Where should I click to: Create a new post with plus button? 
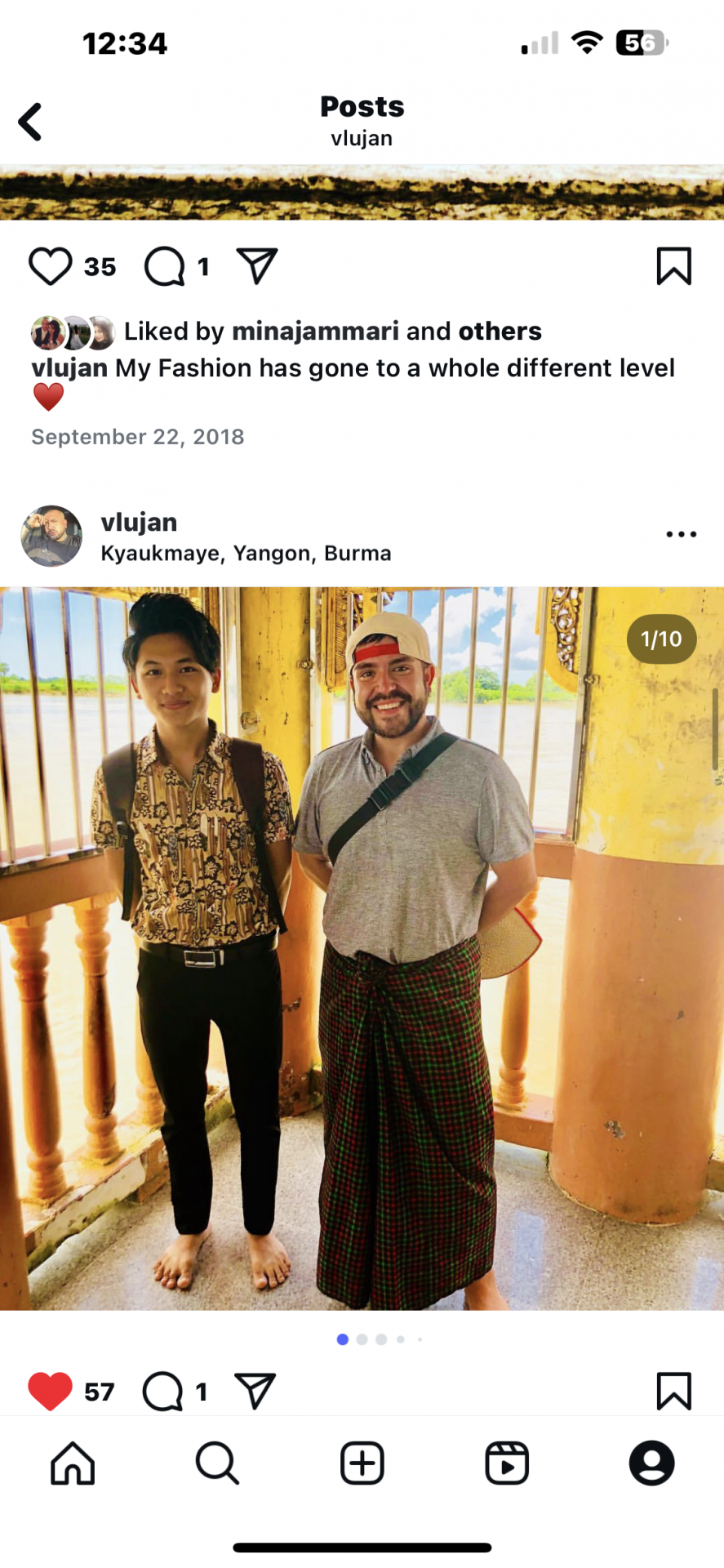click(x=362, y=1462)
